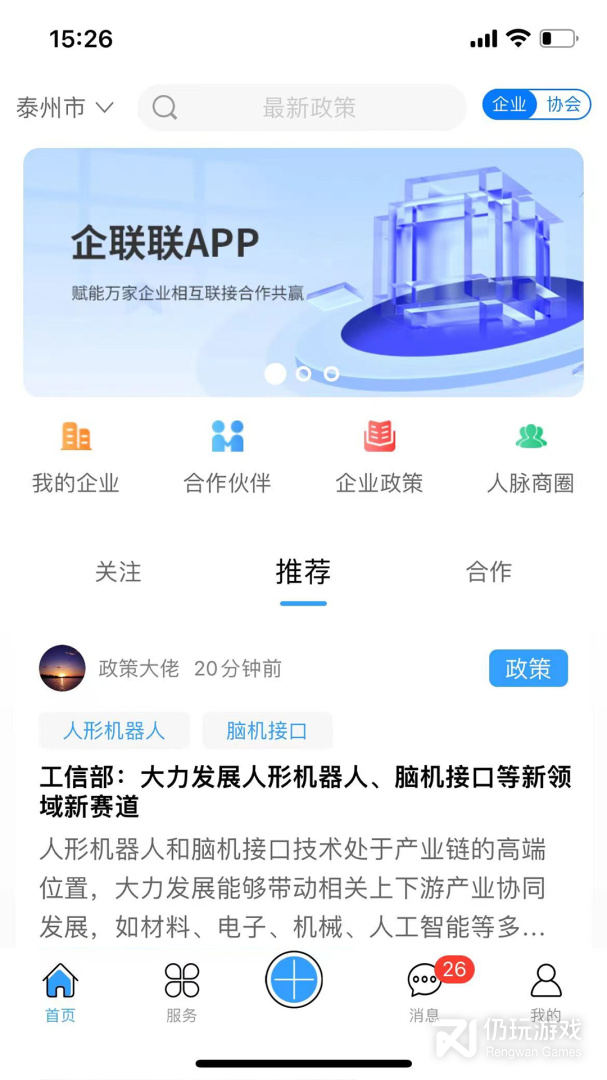Tap the 人形机器人 tag chip
The image size is (607, 1080).
[x=114, y=731]
